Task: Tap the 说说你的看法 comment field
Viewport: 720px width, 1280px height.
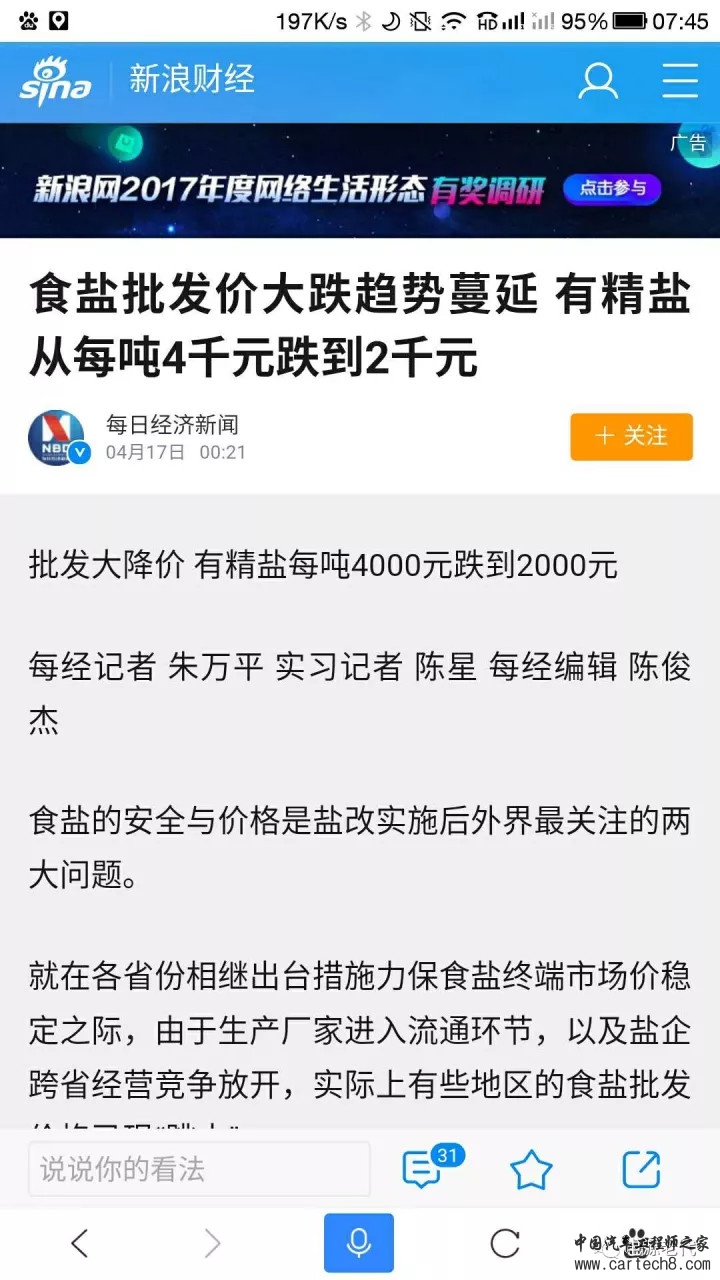Action: coord(199,1169)
